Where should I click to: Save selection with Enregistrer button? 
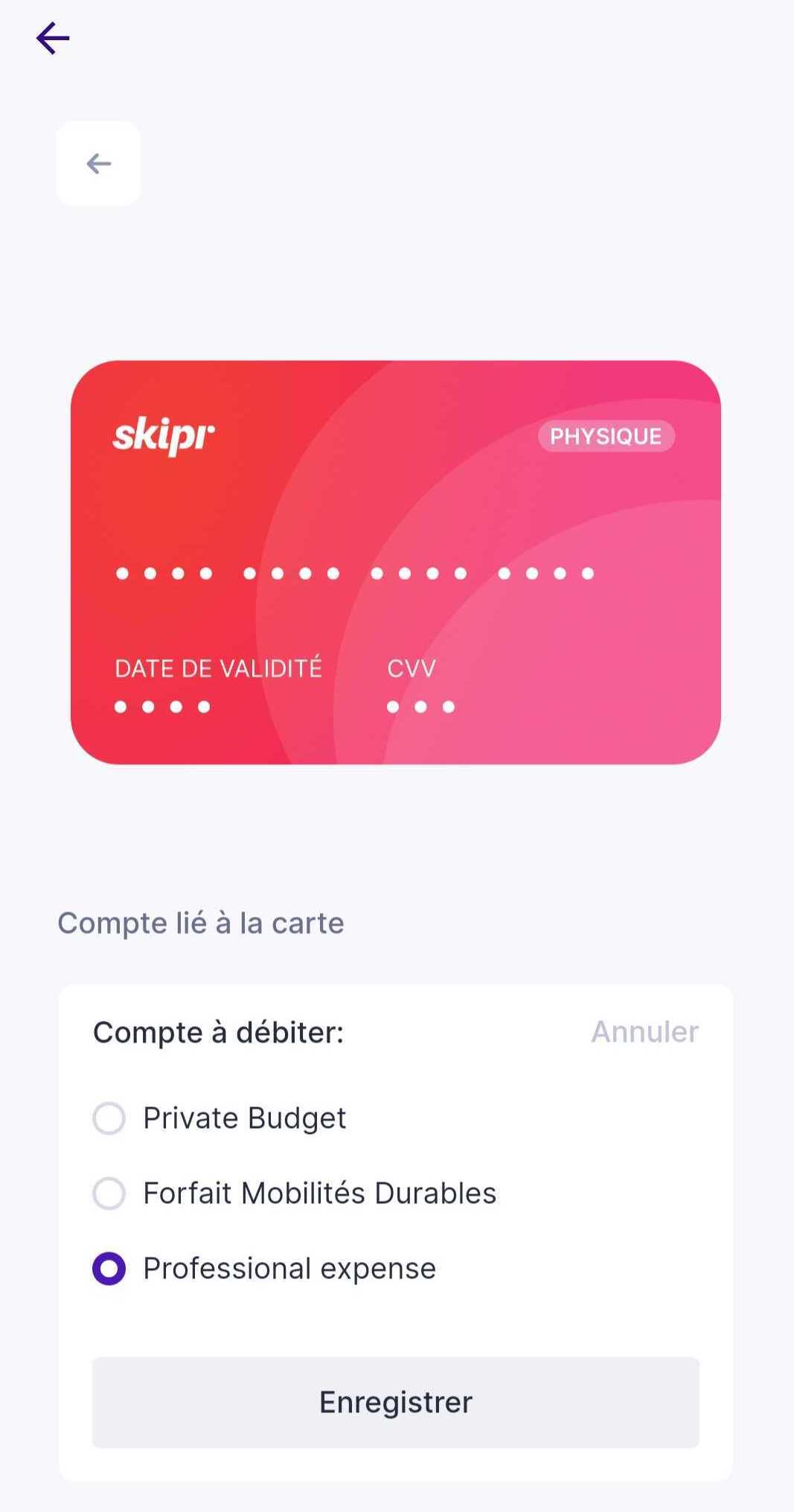395,1403
